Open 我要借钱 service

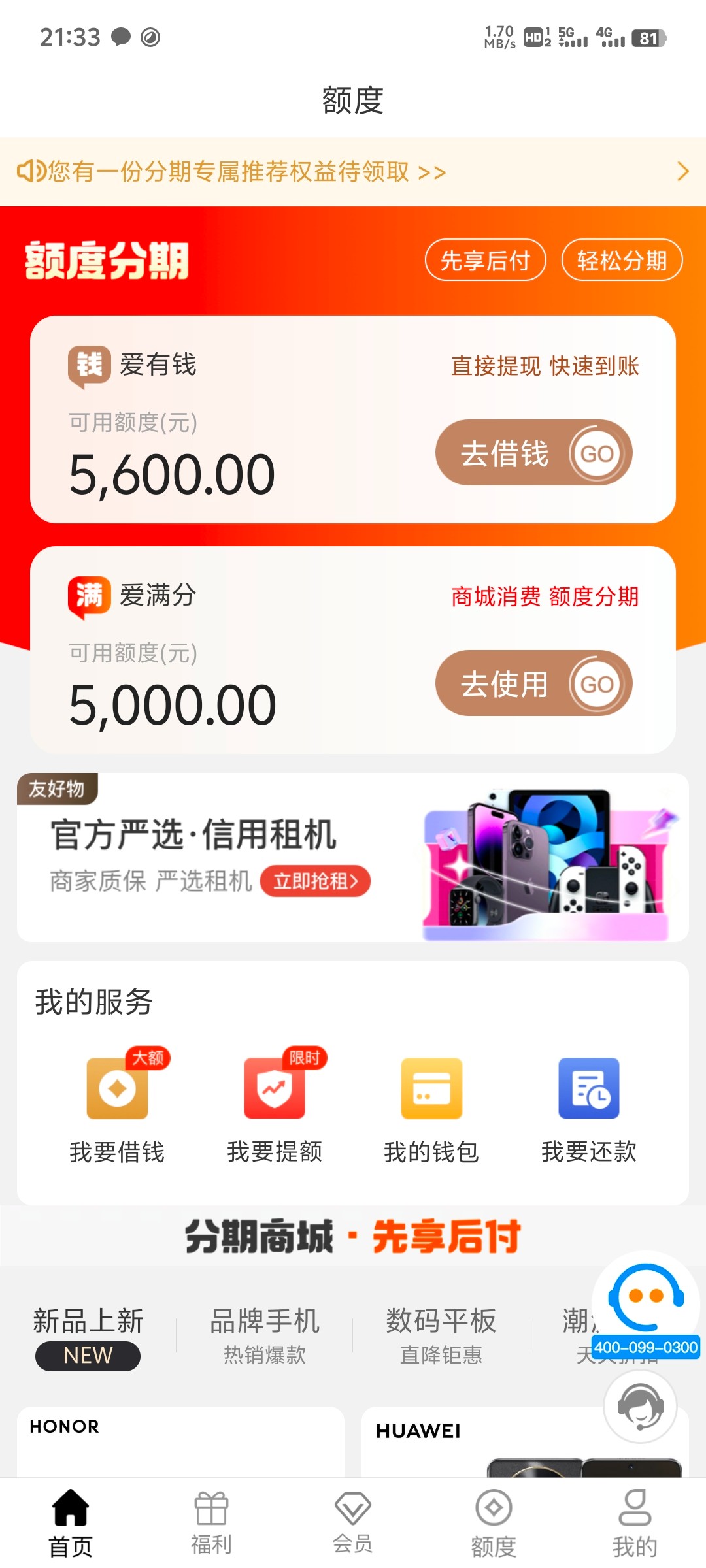(x=118, y=1107)
